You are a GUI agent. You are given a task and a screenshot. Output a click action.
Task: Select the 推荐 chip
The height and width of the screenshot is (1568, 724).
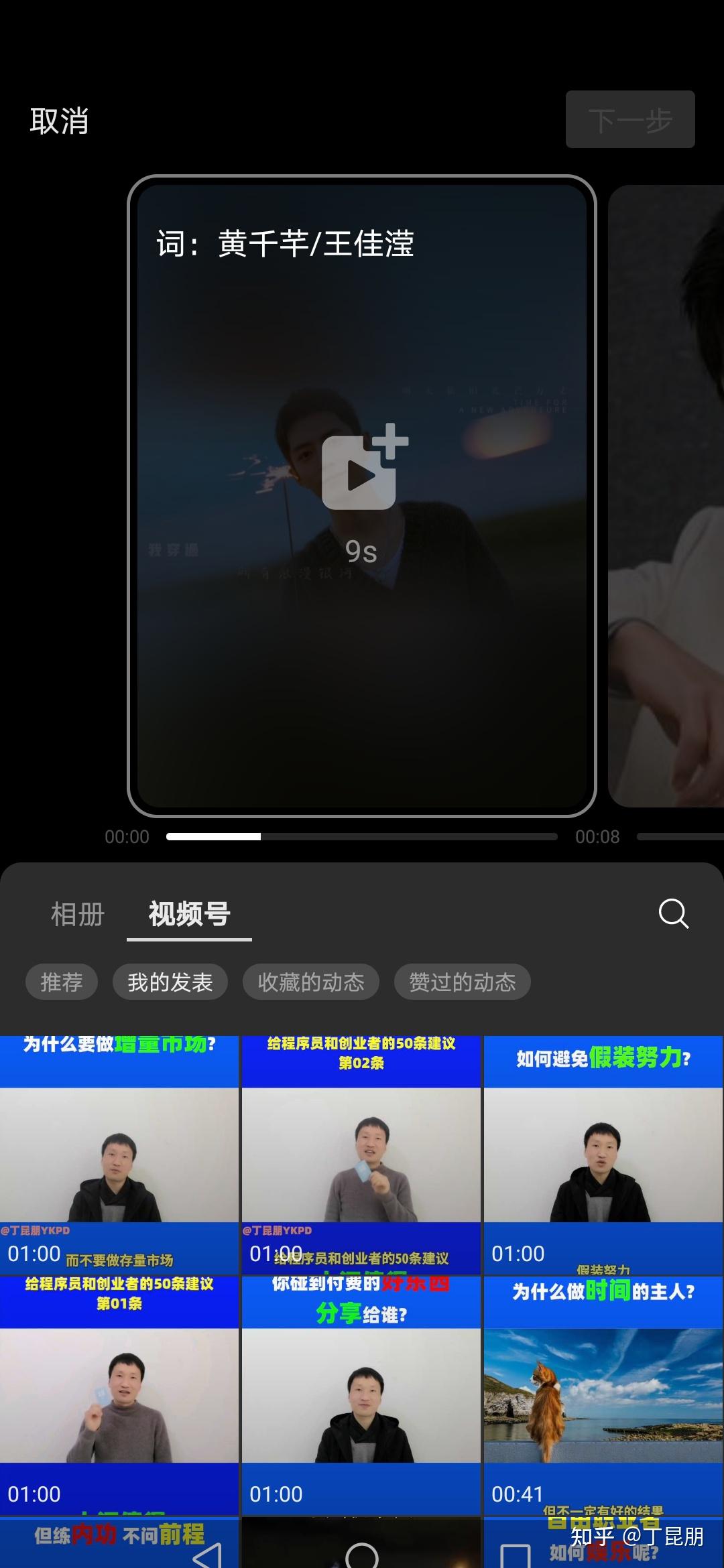point(62,982)
